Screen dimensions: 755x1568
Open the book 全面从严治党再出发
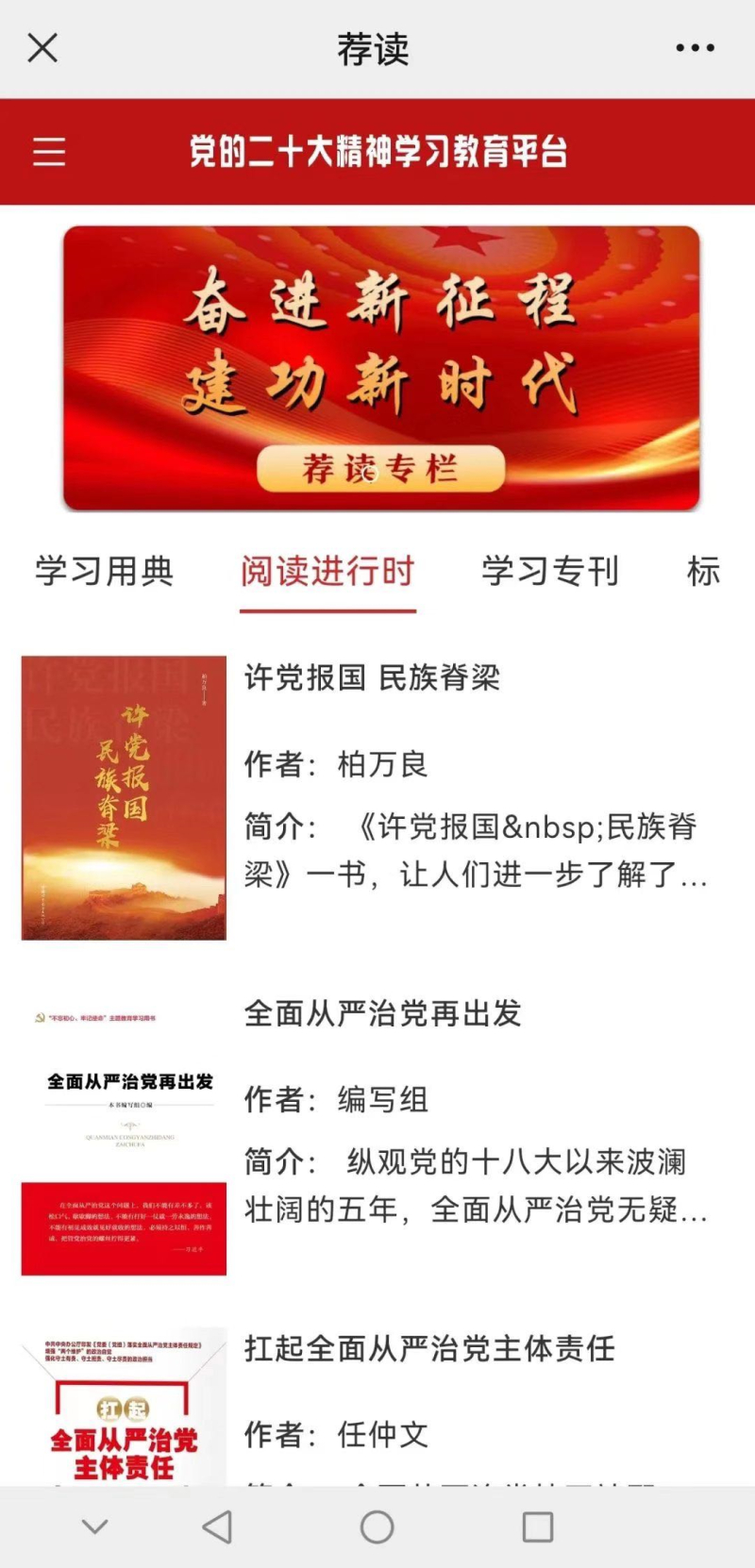click(382, 1013)
